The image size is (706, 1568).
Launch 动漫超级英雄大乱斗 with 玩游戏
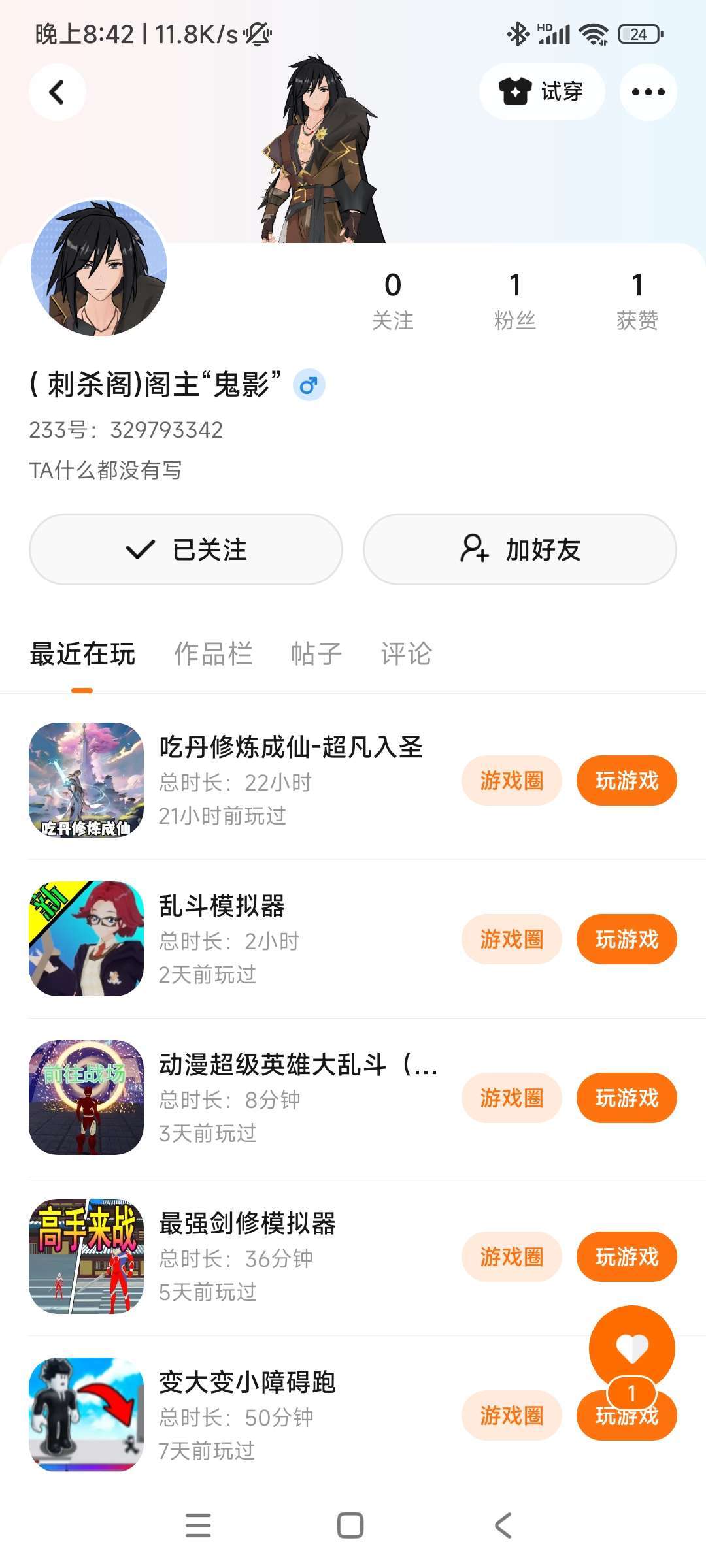pyautogui.click(x=626, y=1098)
